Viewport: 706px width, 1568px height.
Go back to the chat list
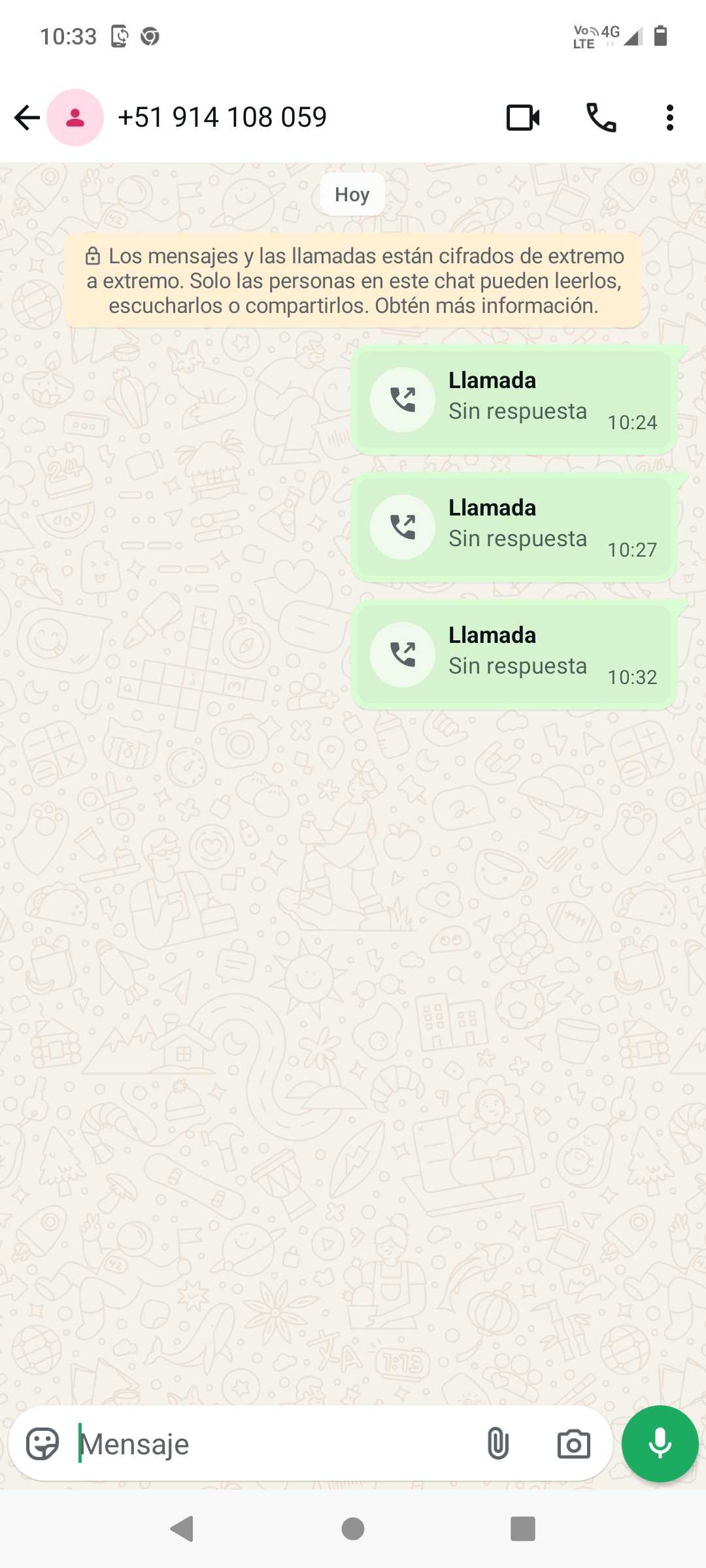pos(27,118)
